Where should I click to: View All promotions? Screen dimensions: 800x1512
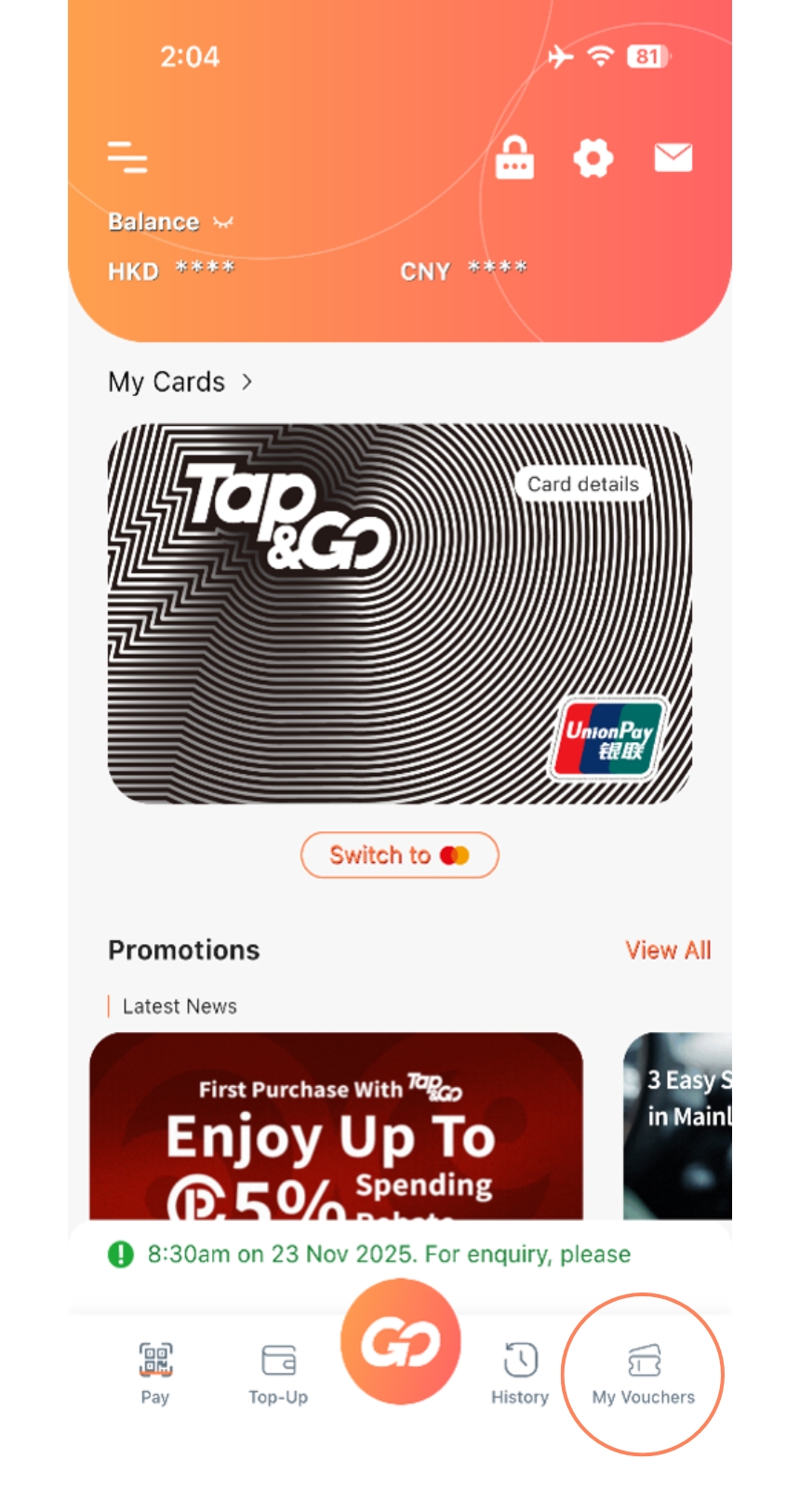coord(668,950)
